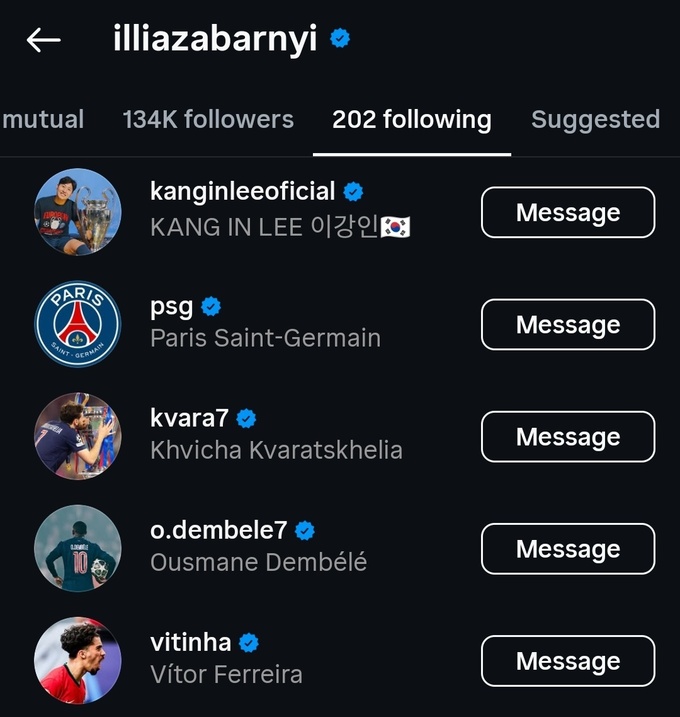The image size is (680, 717).
Task: Message Ousmane Dembélé
Action: [x=567, y=549]
